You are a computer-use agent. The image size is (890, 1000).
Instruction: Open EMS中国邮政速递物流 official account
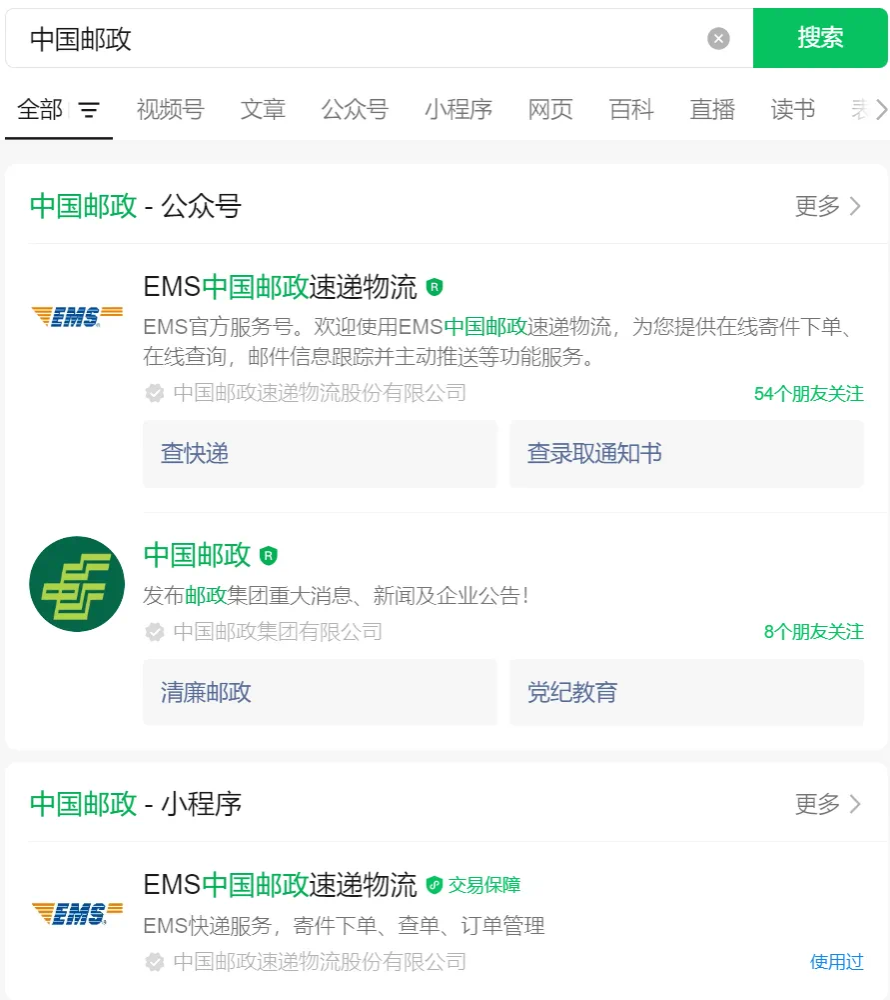281,287
